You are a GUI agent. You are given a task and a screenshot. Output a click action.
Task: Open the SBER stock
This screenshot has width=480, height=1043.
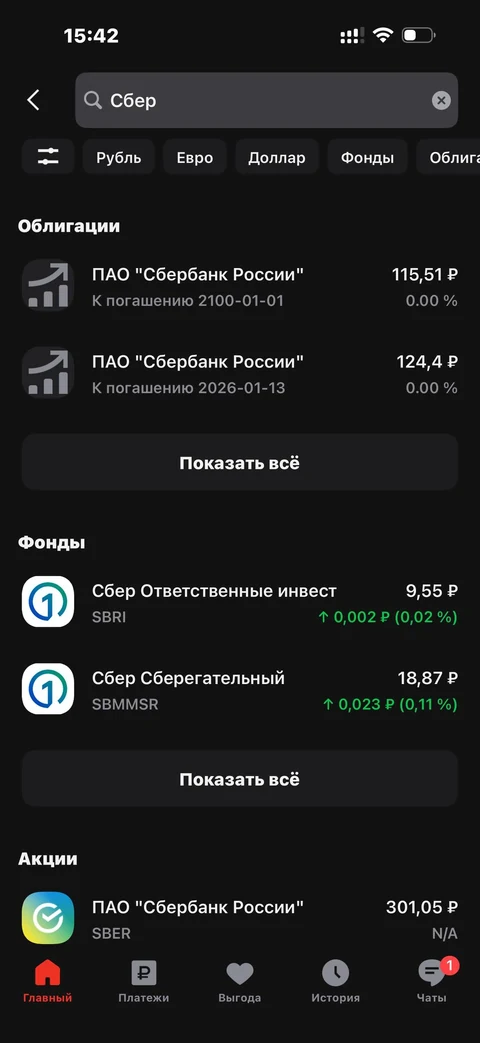pyautogui.click(x=239, y=919)
